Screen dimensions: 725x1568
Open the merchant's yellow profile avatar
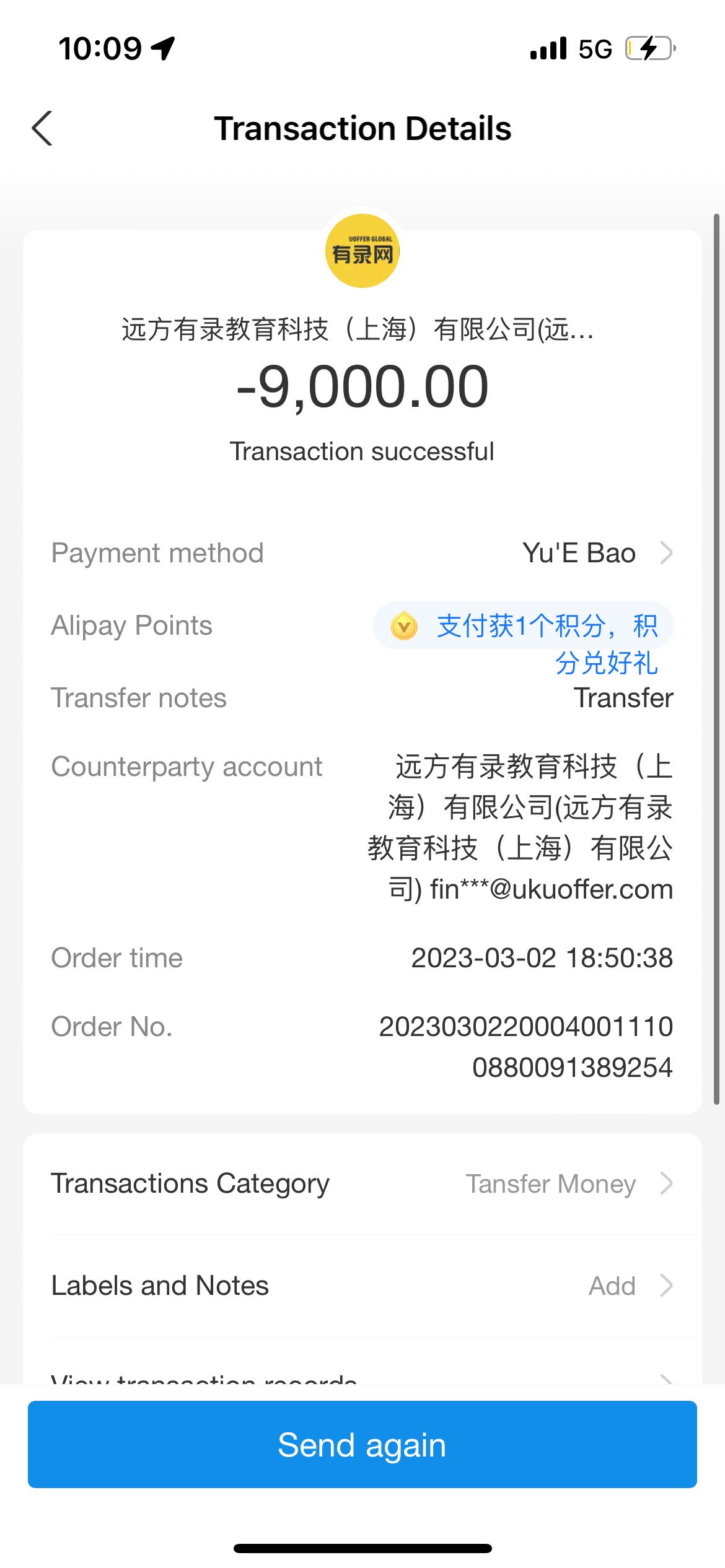click(362, 251)
